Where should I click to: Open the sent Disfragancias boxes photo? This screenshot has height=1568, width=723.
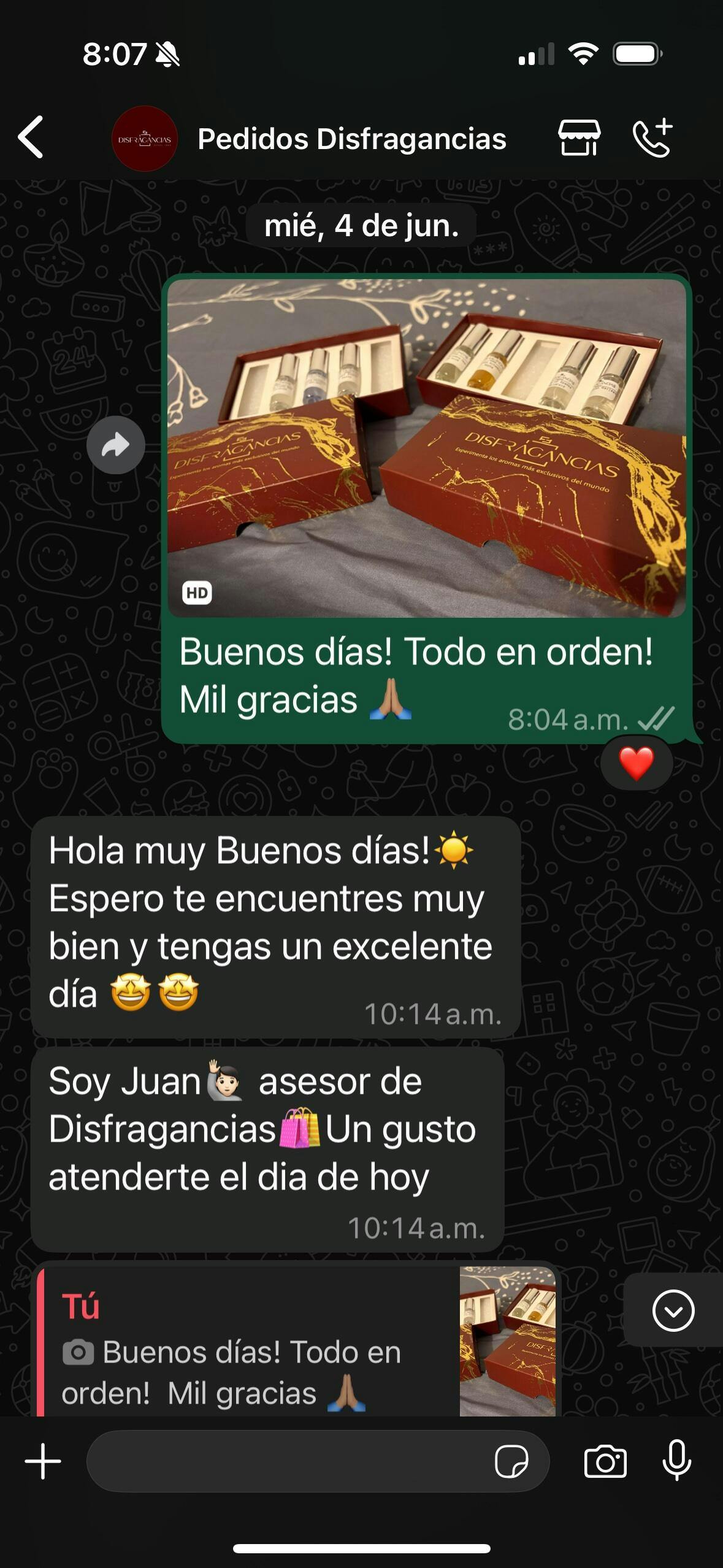tap(427, 448)
